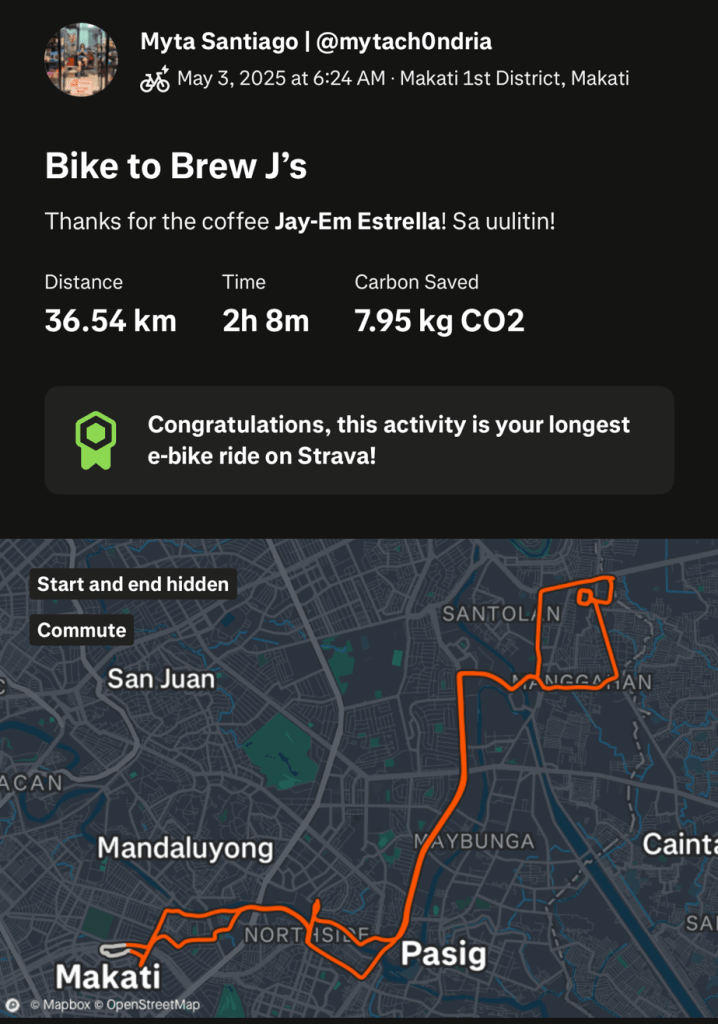The height and width of the screenshot is (1024, 718).
Task: Open the mentioned Jay-Em Estrella profile
Action: tap(357, 221)
